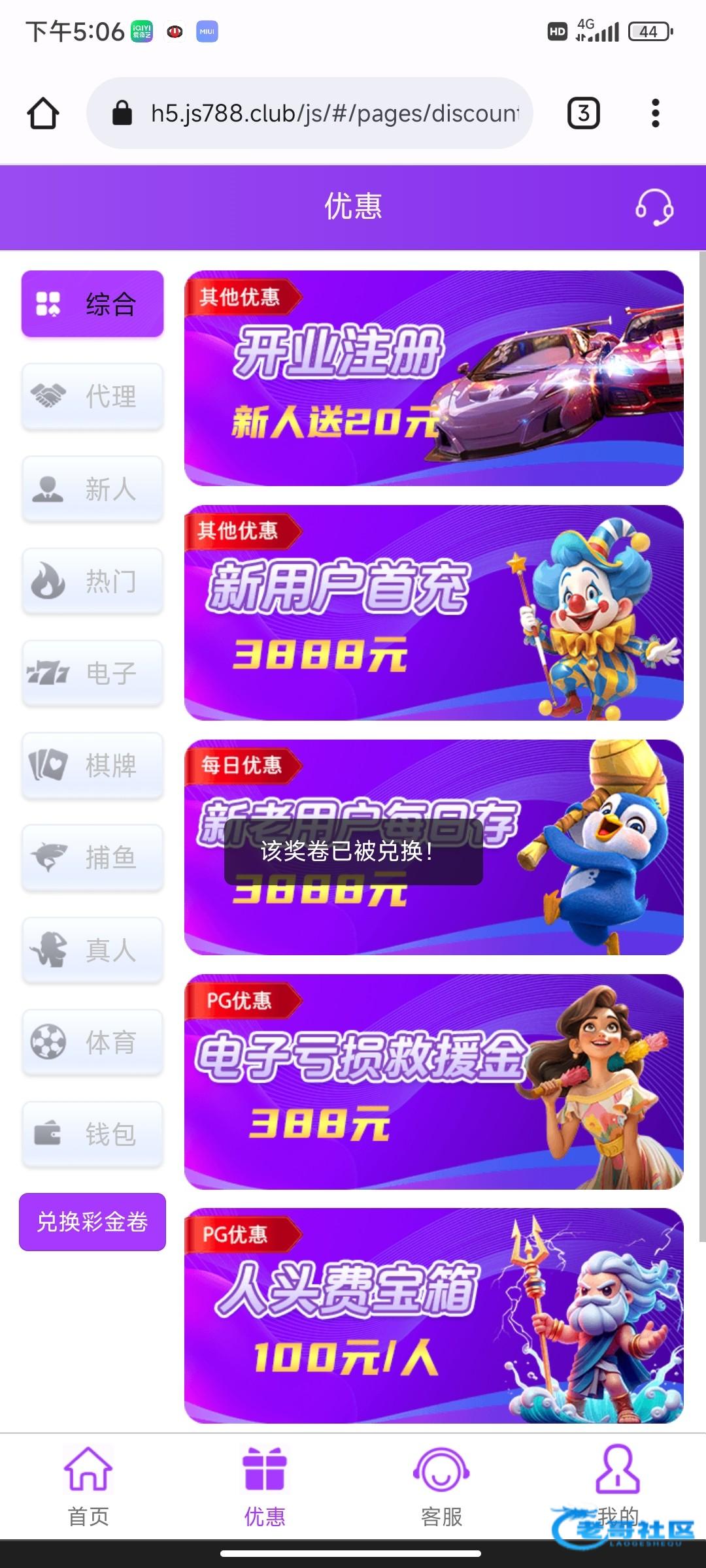
Task: Open the 电子亏损救援金 promotion
Action: [x=433, y=1082]
